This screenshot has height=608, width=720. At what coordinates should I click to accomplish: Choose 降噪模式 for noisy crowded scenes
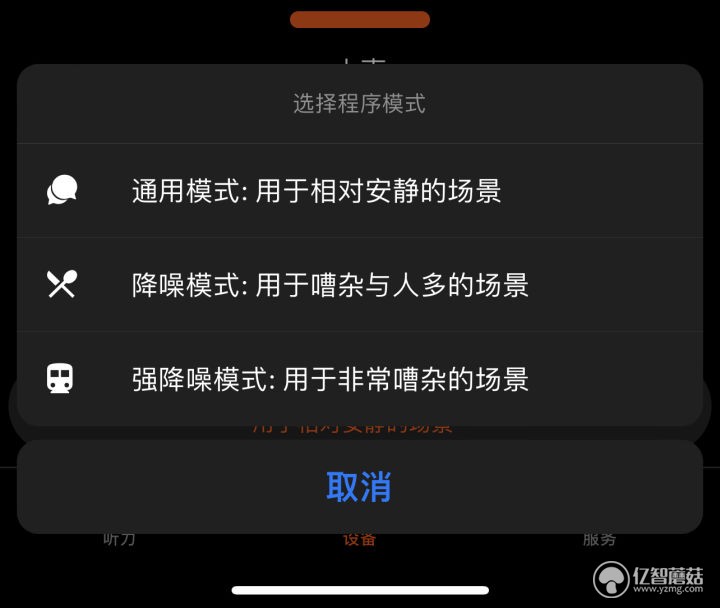(330, 285)
